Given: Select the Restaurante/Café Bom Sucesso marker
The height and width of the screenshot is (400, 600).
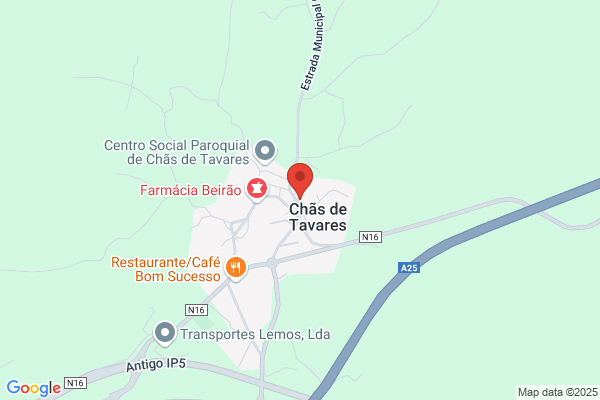Looking at the screenshot, I should pyautogui.click(x=236, y=268).
